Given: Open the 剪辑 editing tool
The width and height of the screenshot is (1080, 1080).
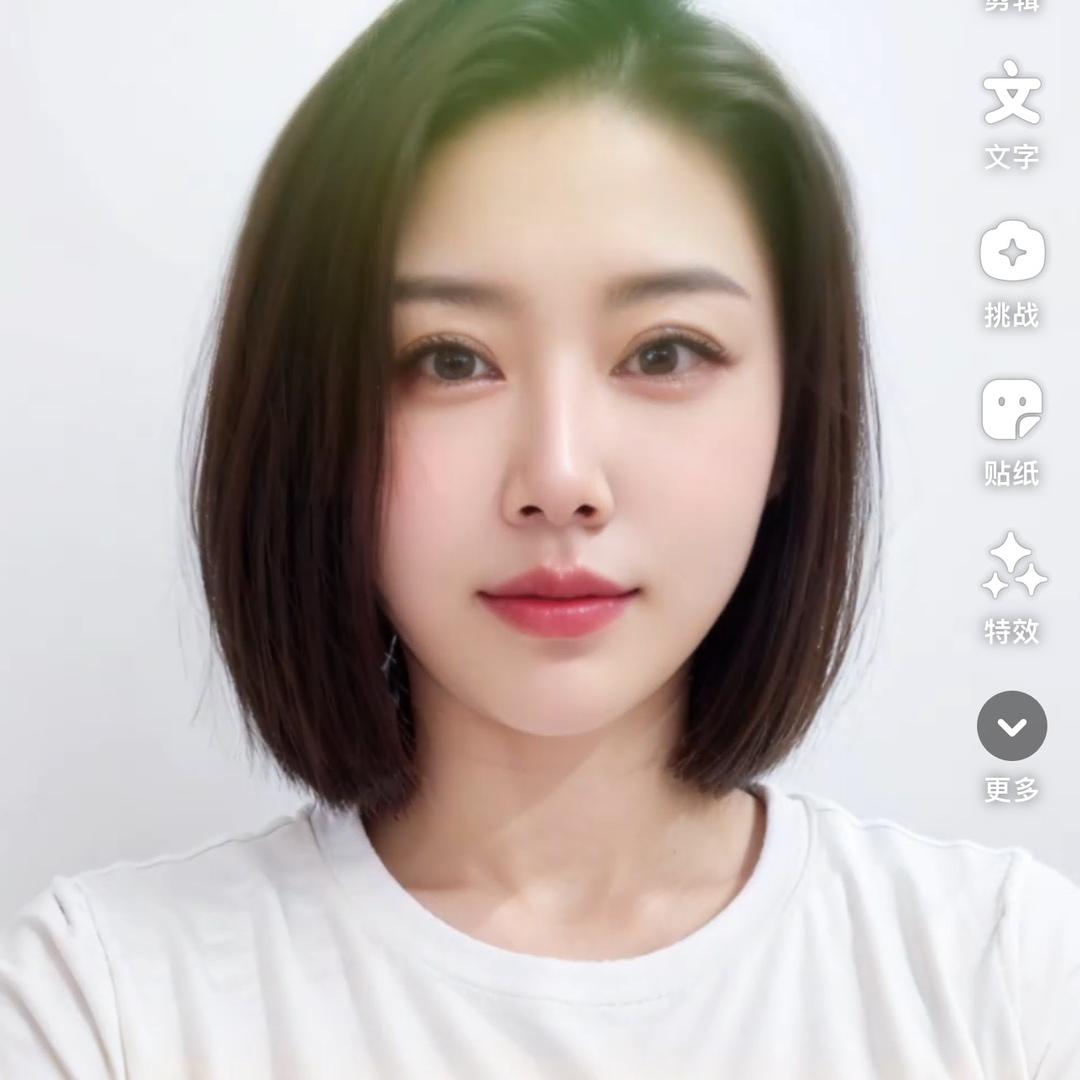Looking at the screenshot, I should 1012,4.
